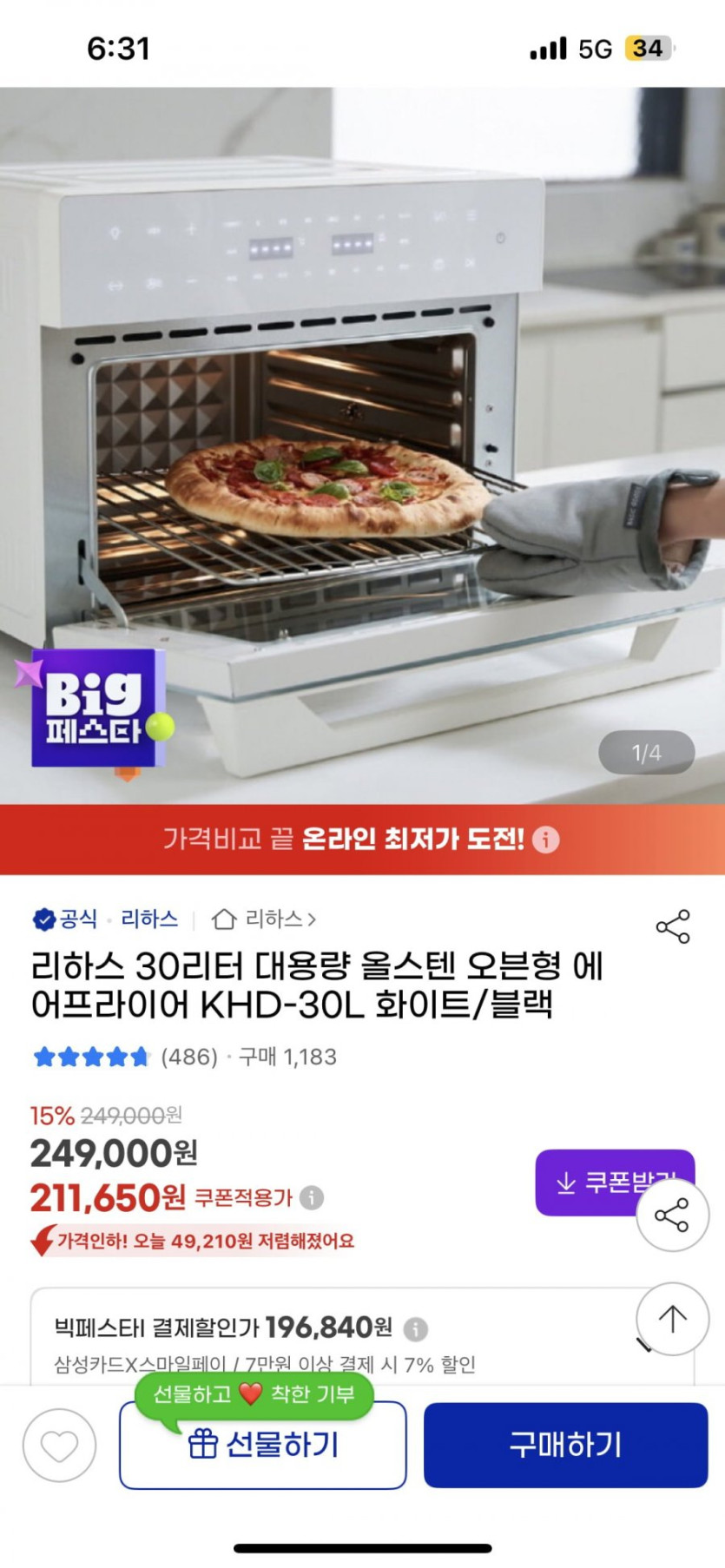Tap the 구매하기 buy button
725x1568 pixels.
click(x=565, y=1445)
